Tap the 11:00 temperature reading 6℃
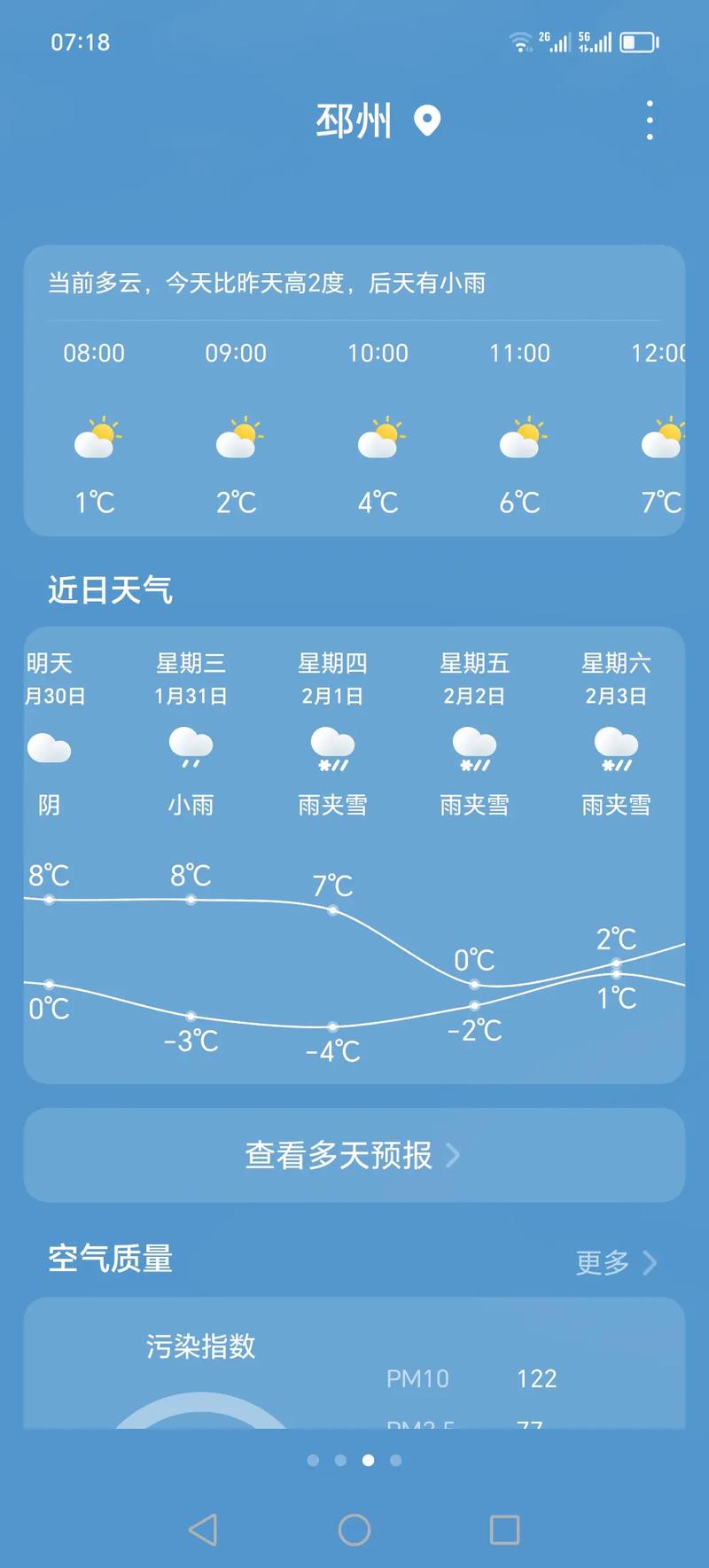 tap(520, 501)
